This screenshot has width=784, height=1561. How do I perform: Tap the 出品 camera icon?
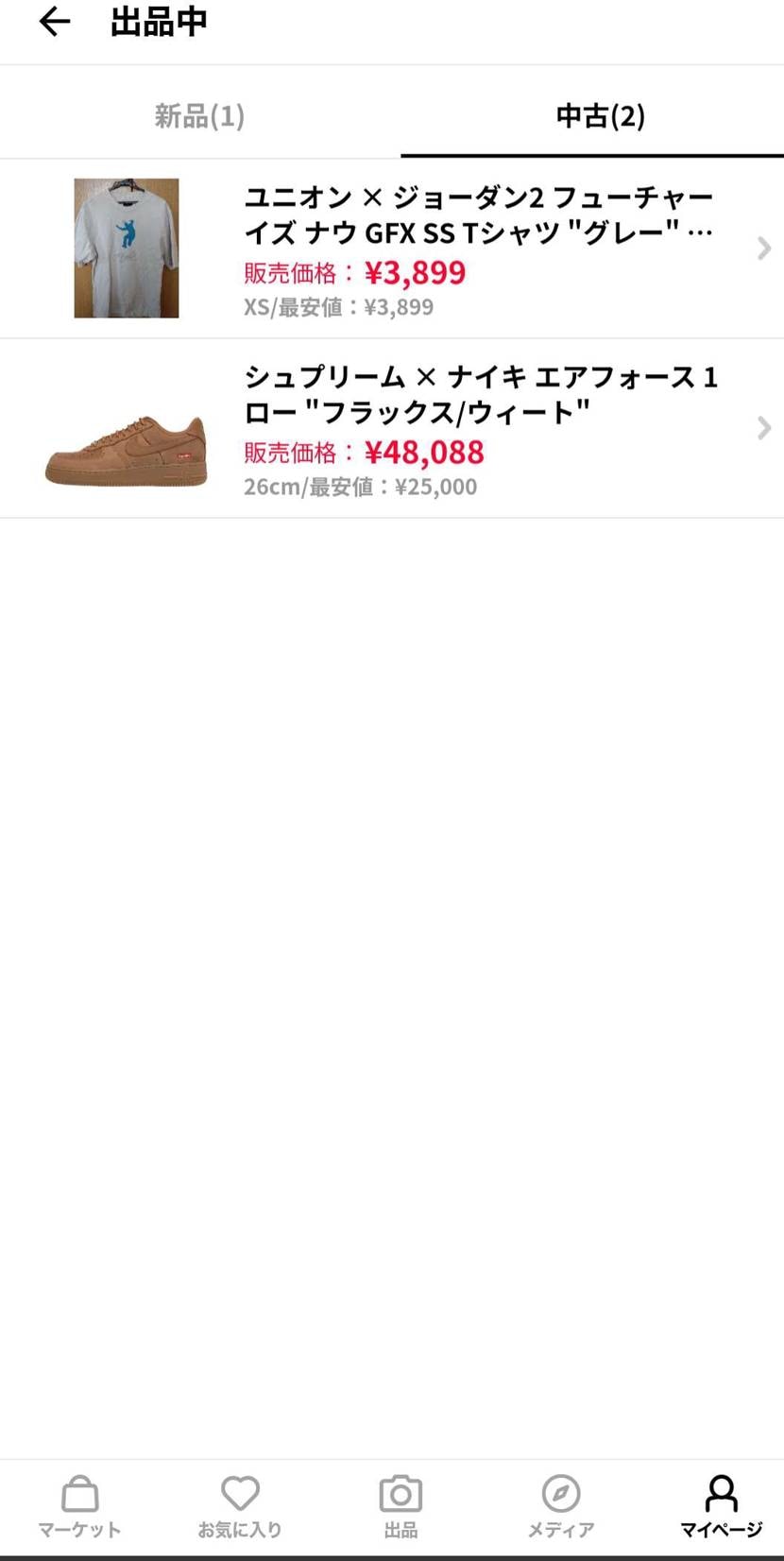pyautogui.click(x=401, y=1505)
